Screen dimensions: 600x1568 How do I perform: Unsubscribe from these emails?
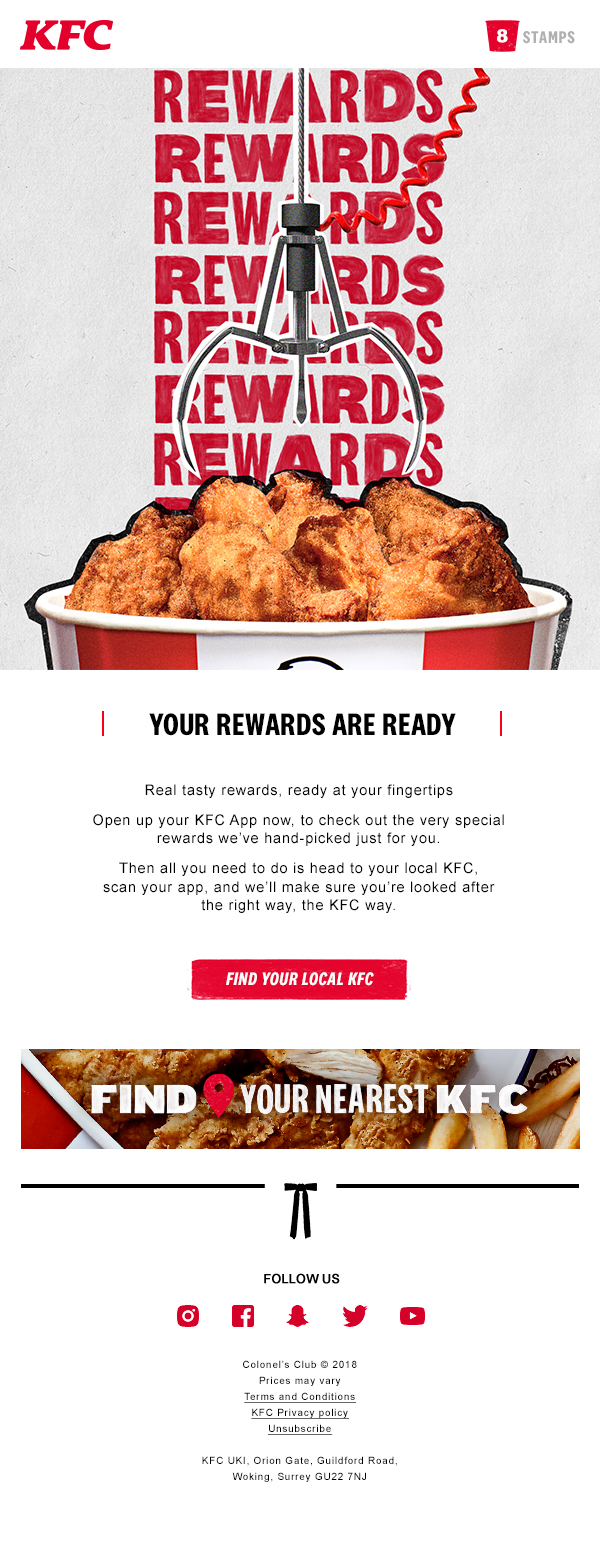[300, 1429]
